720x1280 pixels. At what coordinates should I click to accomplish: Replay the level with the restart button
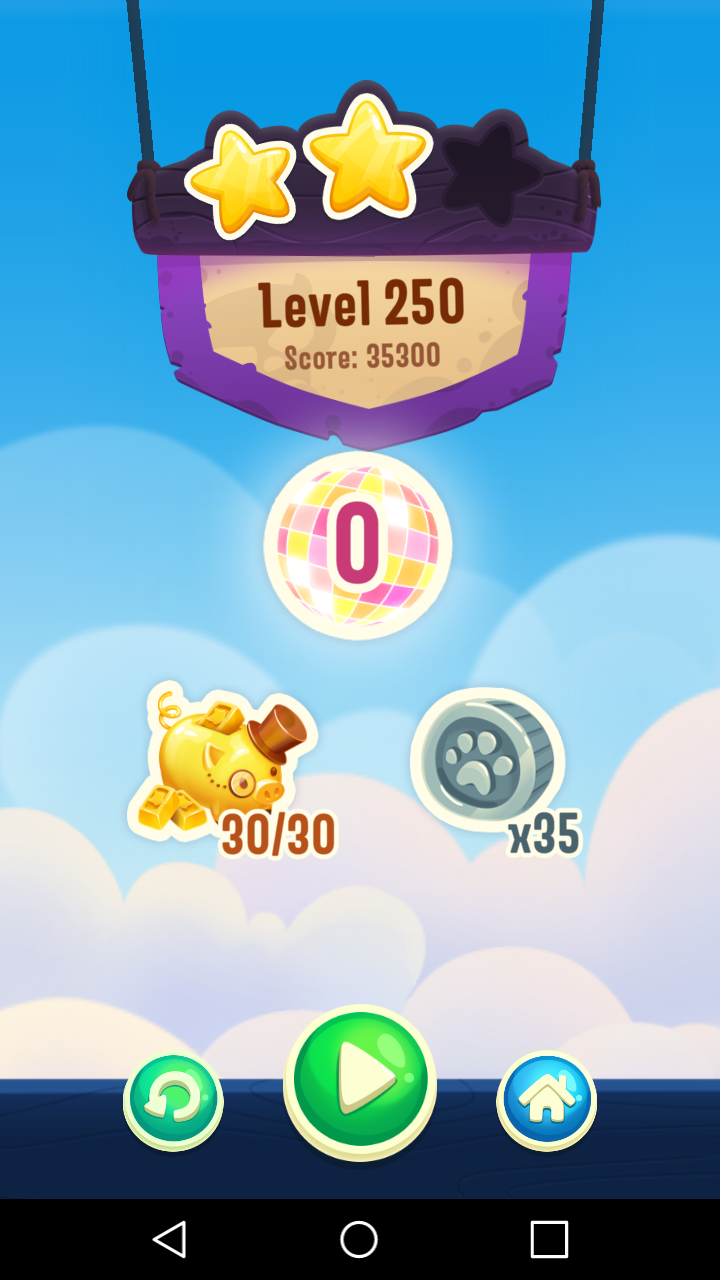pos(173,1101)
